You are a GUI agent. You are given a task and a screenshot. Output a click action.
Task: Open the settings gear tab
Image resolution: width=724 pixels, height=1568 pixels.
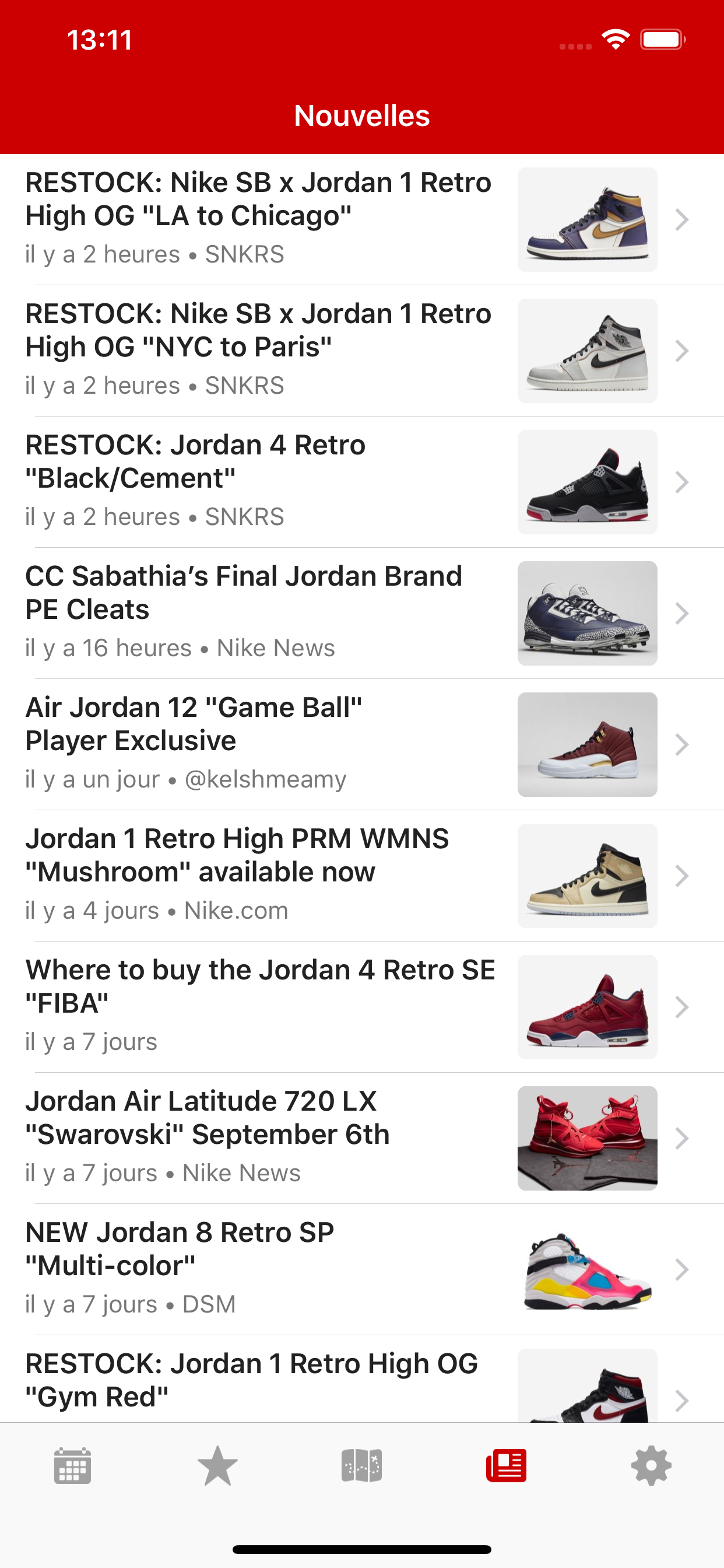point(651,1466)
